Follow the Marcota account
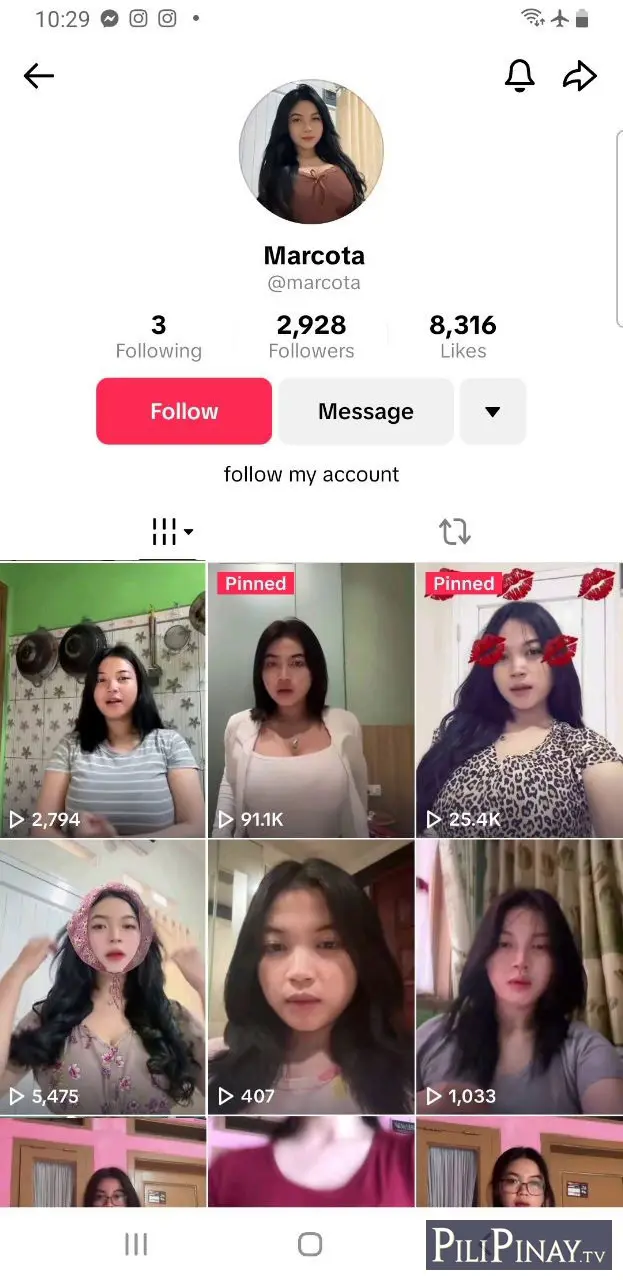Image resolution: width=623 pixels, height=1280 pixels. click(184, 411)
